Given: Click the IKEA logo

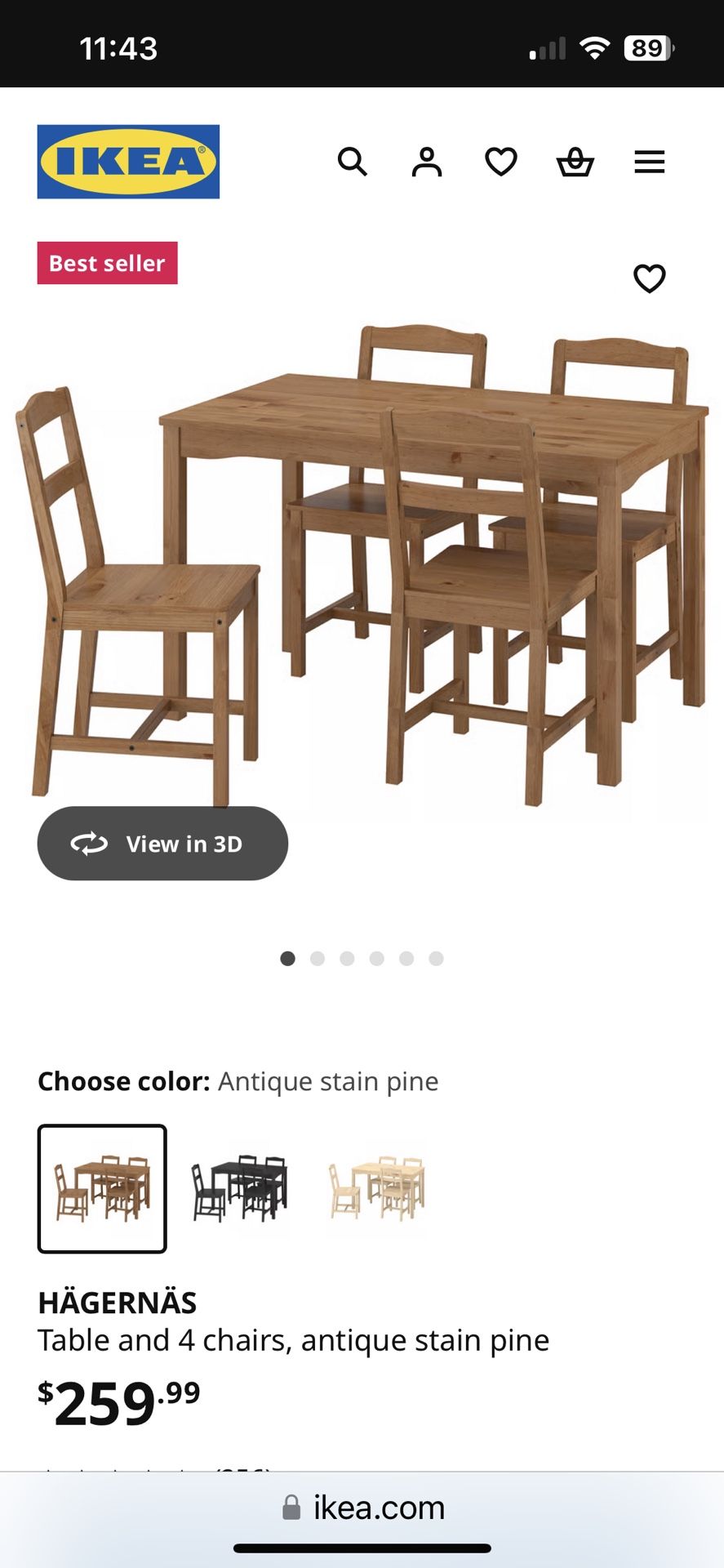Looking at the screenshot, I should click(128, 160).
